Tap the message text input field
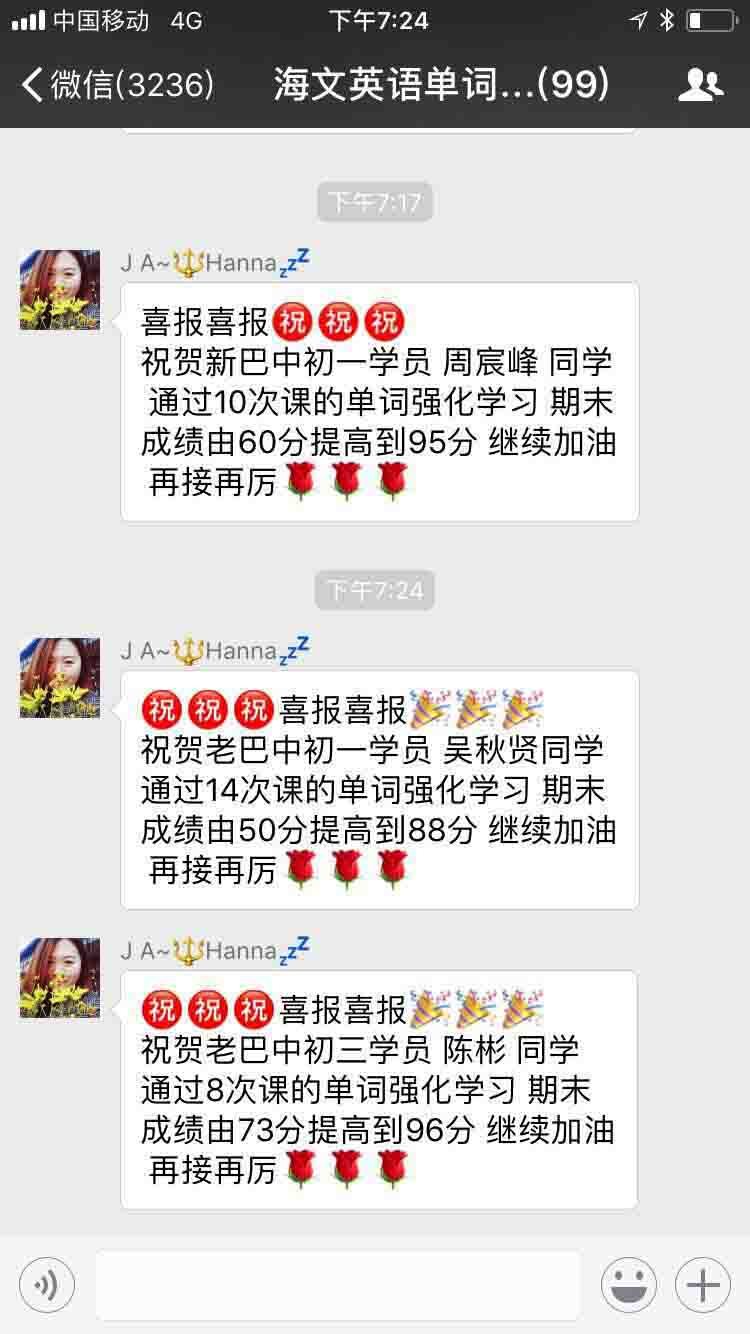The height and width of the screenshot is (1334, 750). point(340,1285)
